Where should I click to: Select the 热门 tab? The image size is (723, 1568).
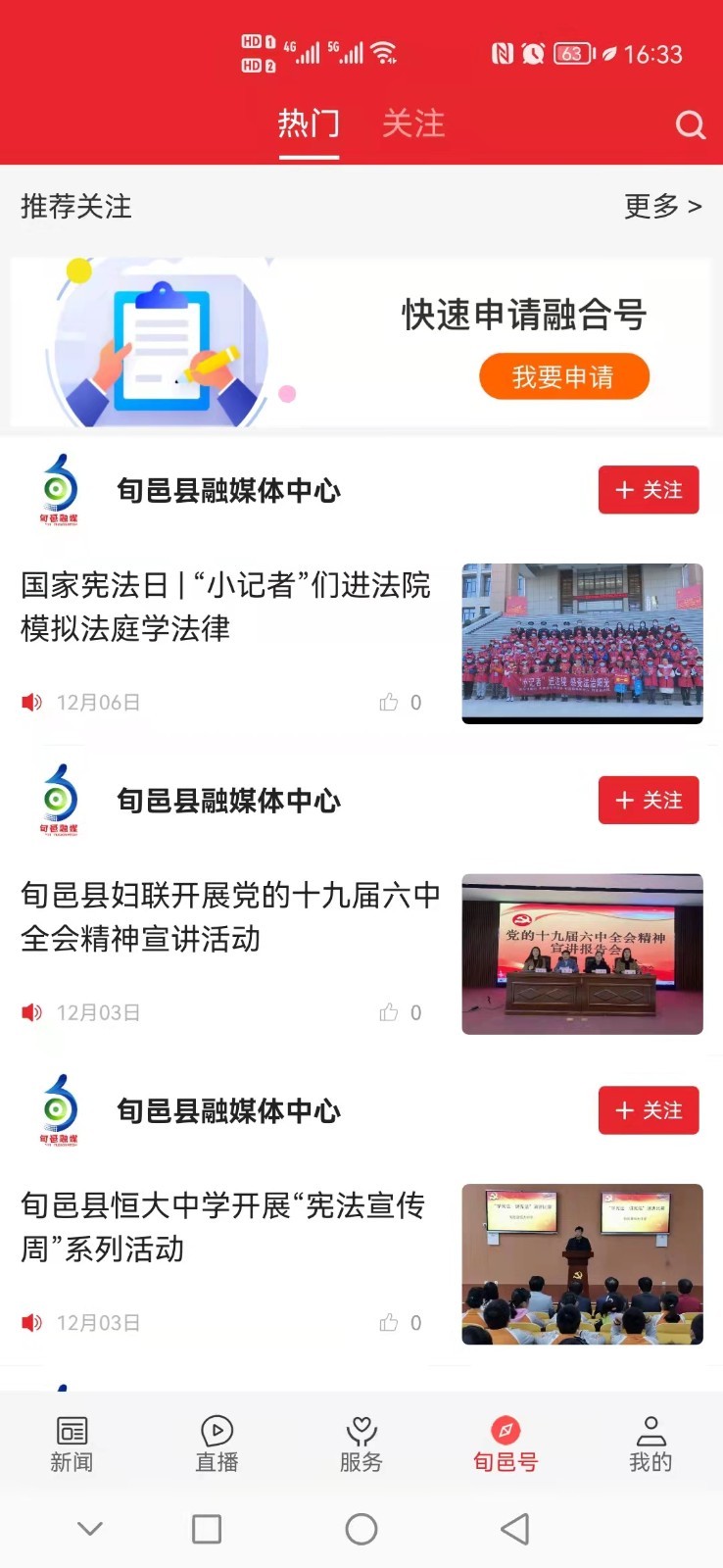[x=309, y=124]
